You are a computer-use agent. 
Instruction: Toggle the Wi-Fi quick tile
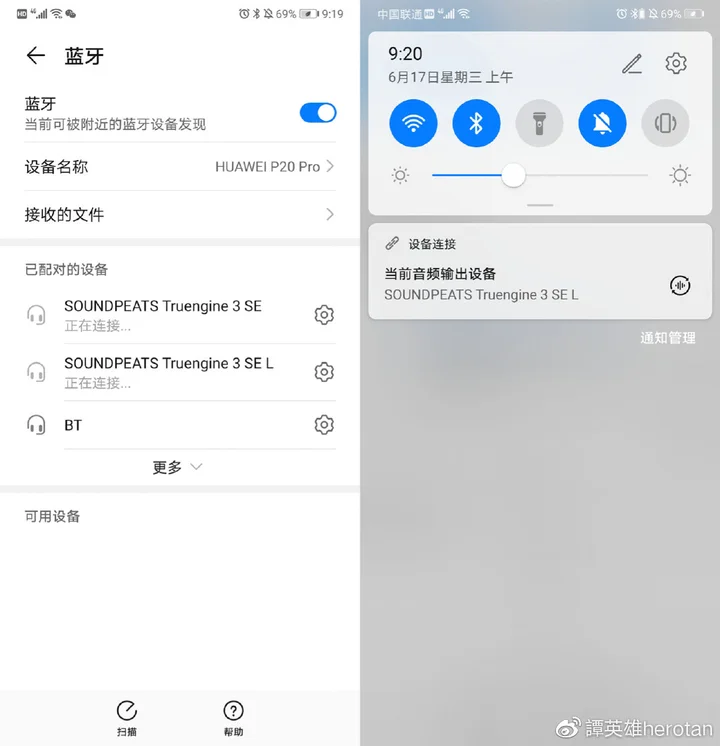[x=413, y=124]
